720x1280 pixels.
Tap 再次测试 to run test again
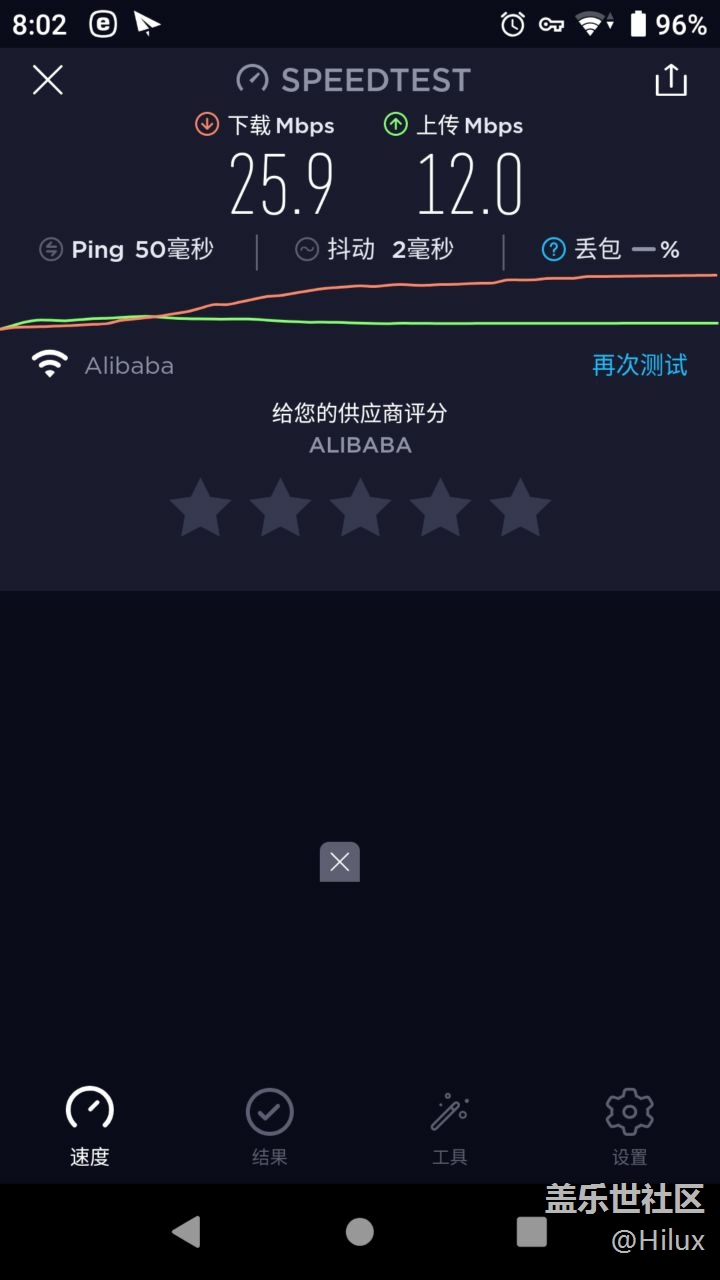(x=639, y=365)
